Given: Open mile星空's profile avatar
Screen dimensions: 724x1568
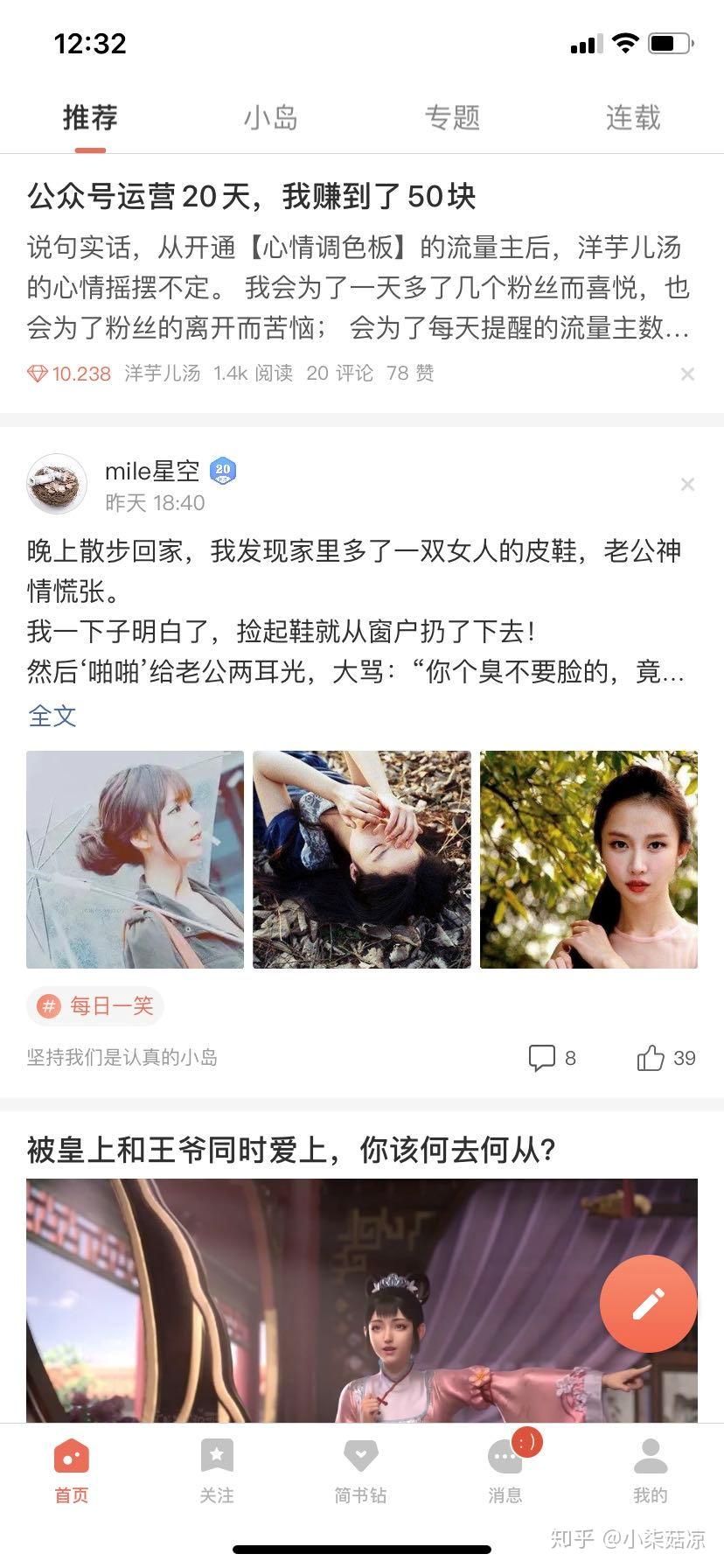Looking at the screenshot, I should [57, 484].
